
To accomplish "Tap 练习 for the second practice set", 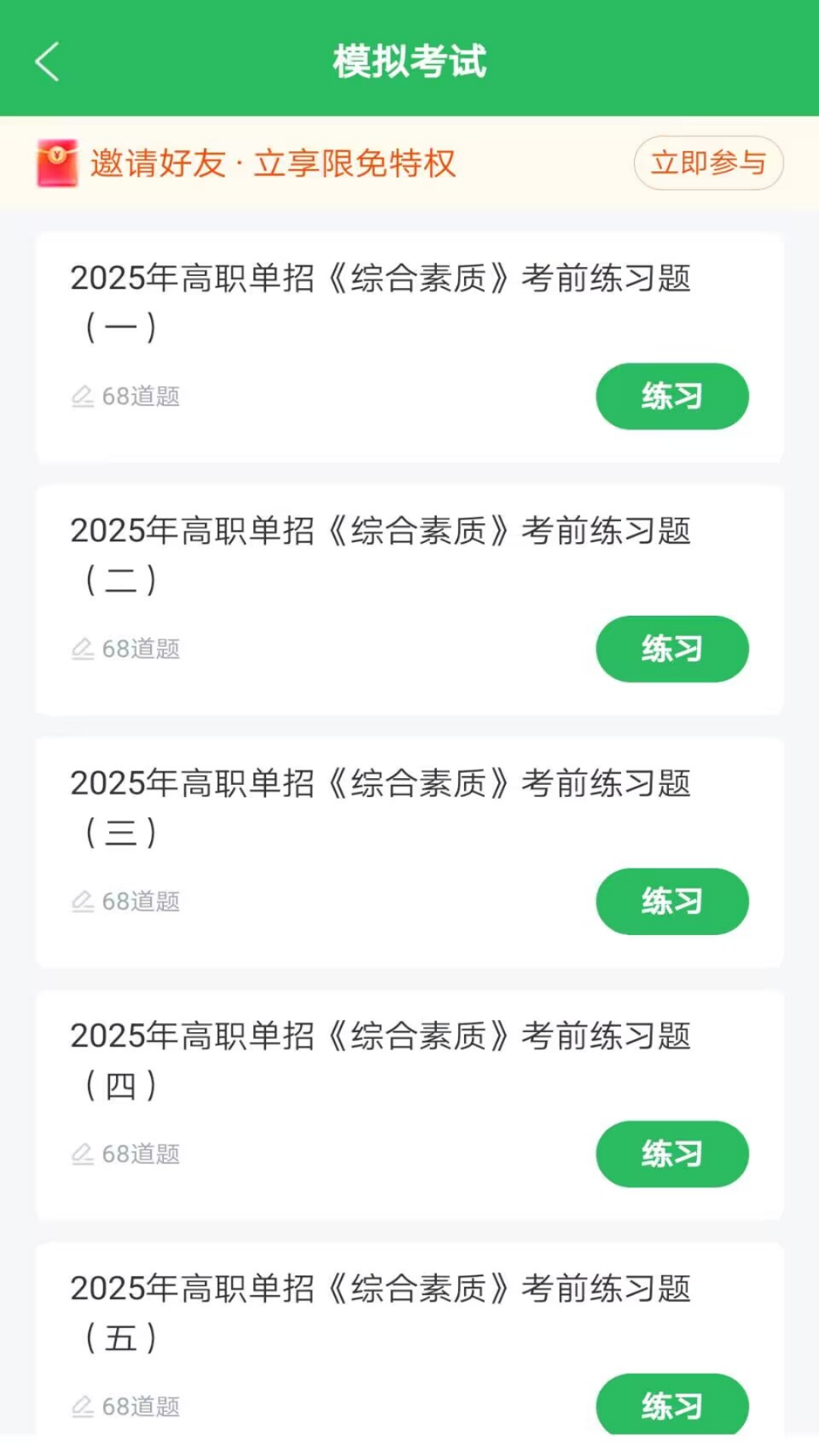I will (672, 649).
